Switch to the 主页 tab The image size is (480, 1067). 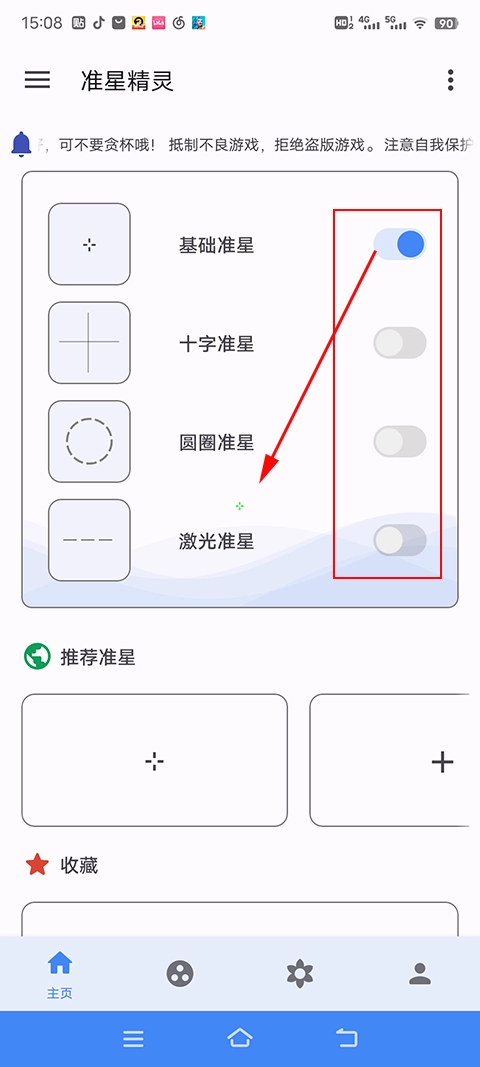(x=60, y=974)
